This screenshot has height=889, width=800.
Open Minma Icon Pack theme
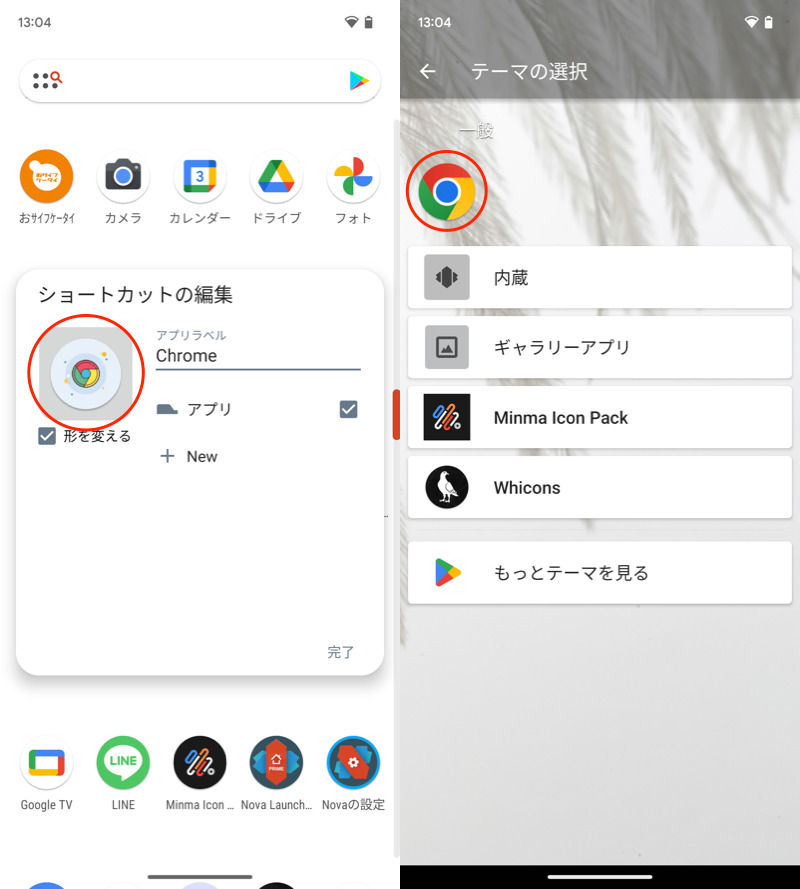pyautogui.click(x=599, y=418)
